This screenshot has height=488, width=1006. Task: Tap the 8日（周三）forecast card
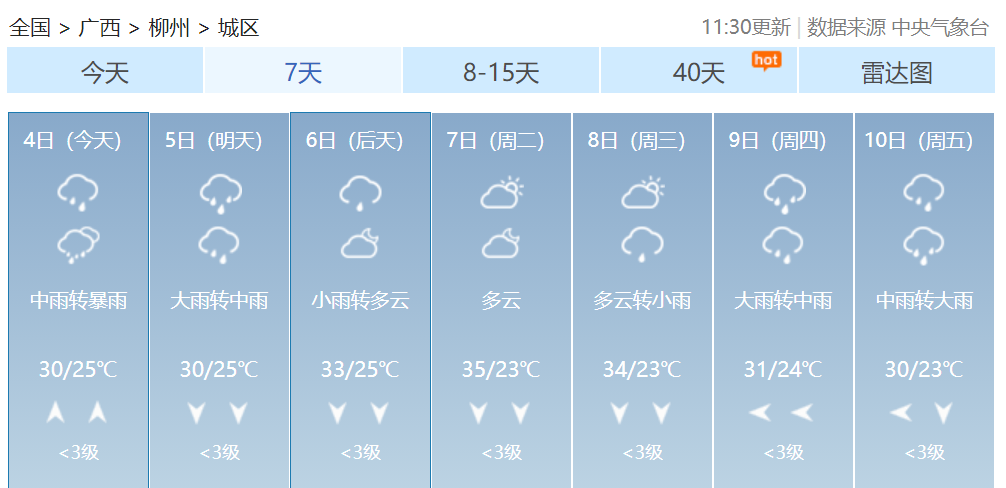coord(642,300)
